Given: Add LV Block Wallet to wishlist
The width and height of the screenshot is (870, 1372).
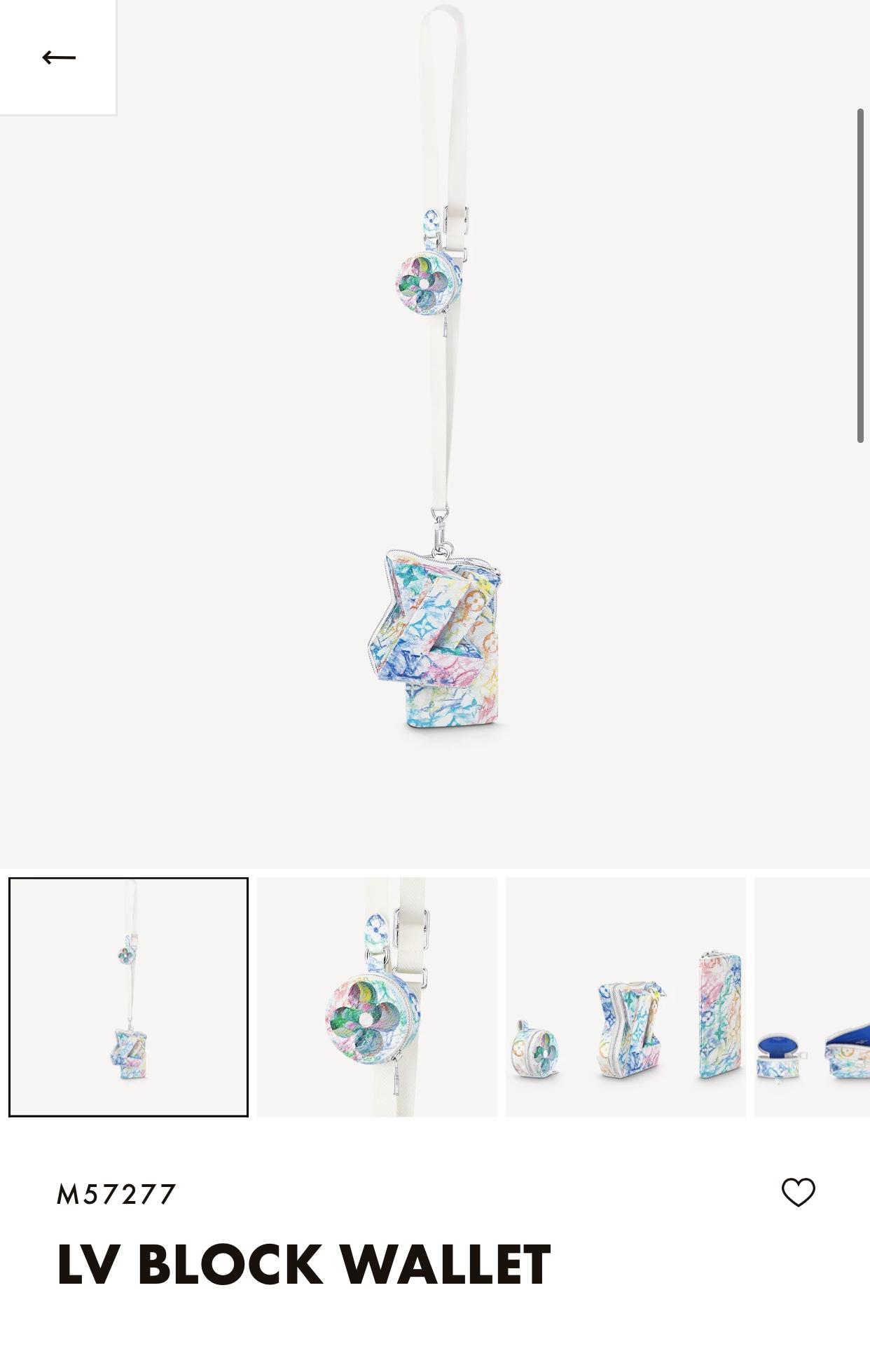Looking at the screenshot, I should pyautogui.click(x=798, y=1192).
